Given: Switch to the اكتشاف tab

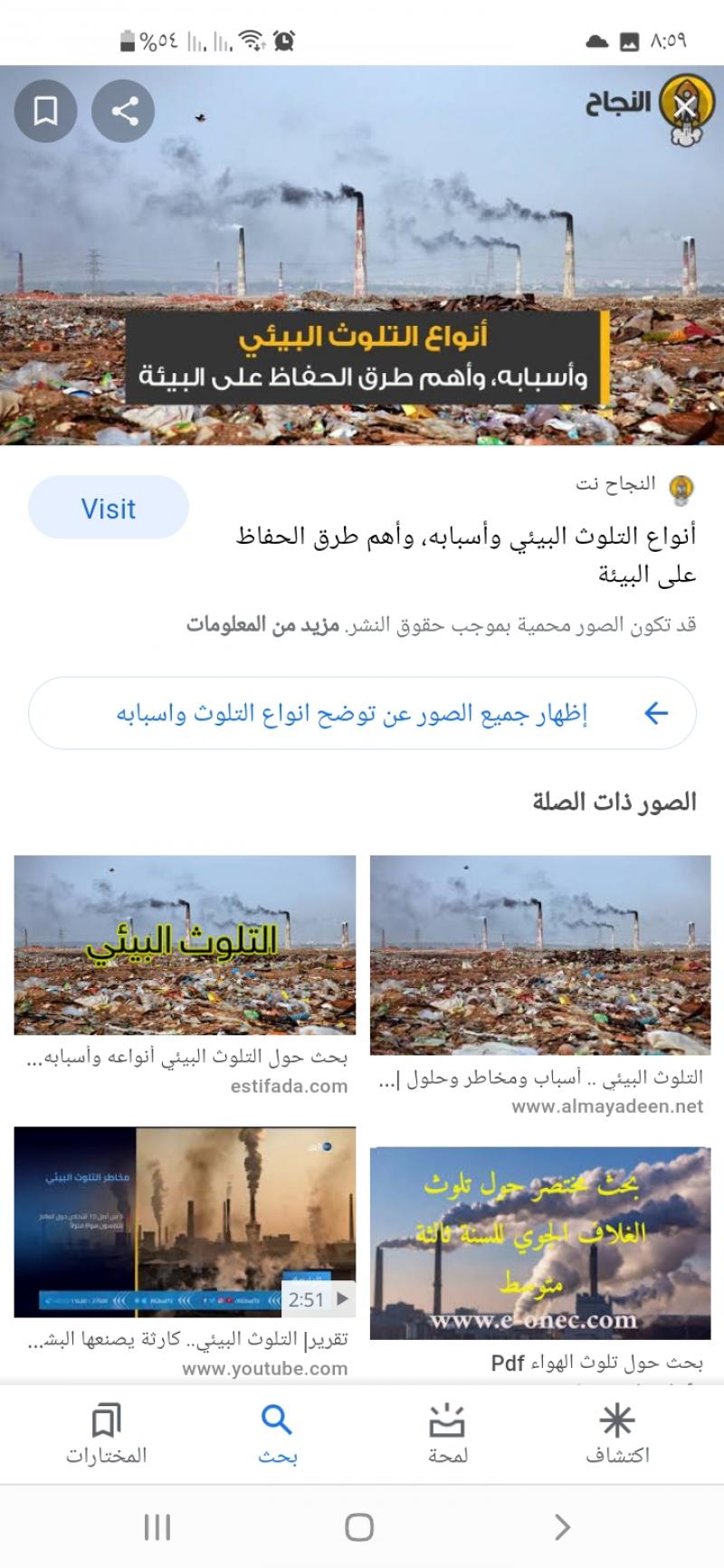Looking at the screenshot, I should click(617, 1434).
